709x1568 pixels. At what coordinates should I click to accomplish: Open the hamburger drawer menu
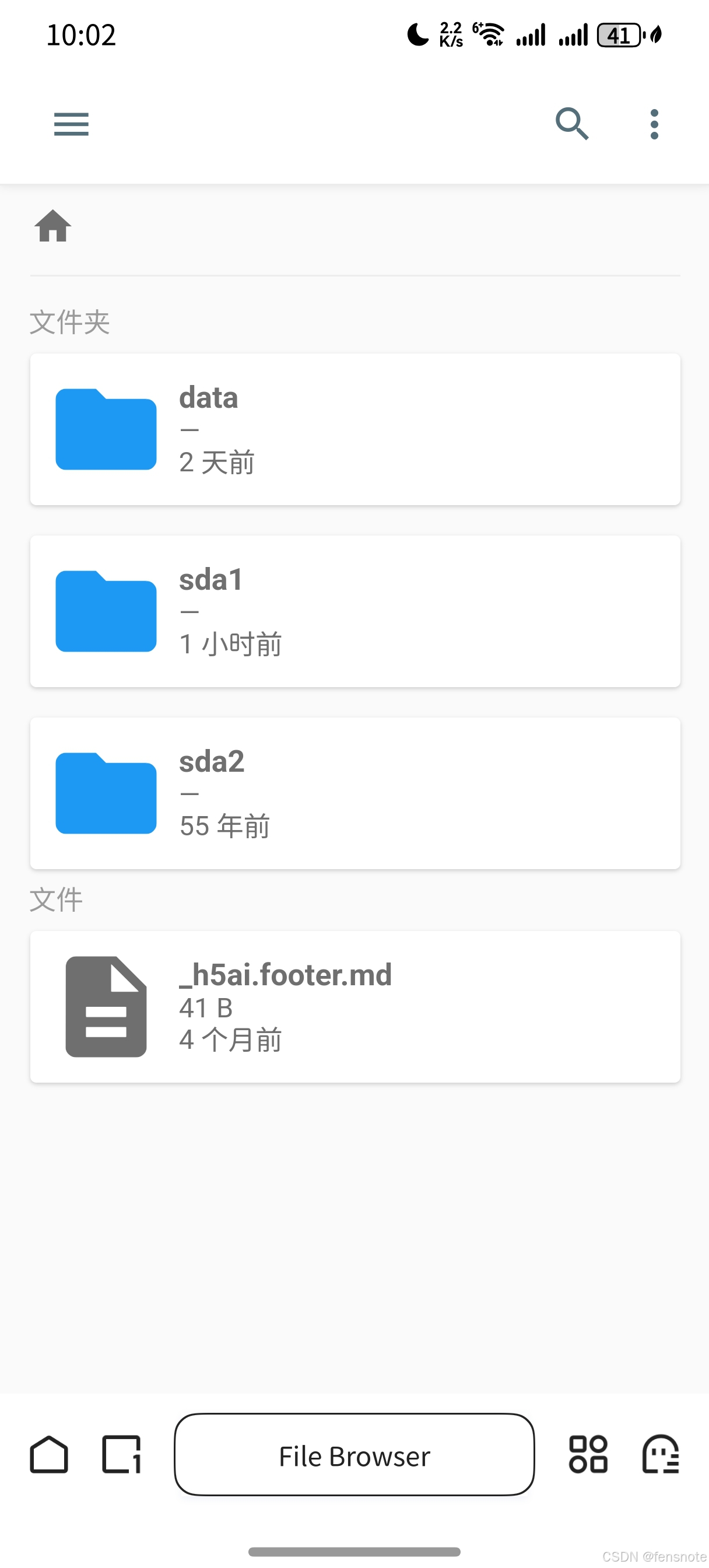(71, 124)
